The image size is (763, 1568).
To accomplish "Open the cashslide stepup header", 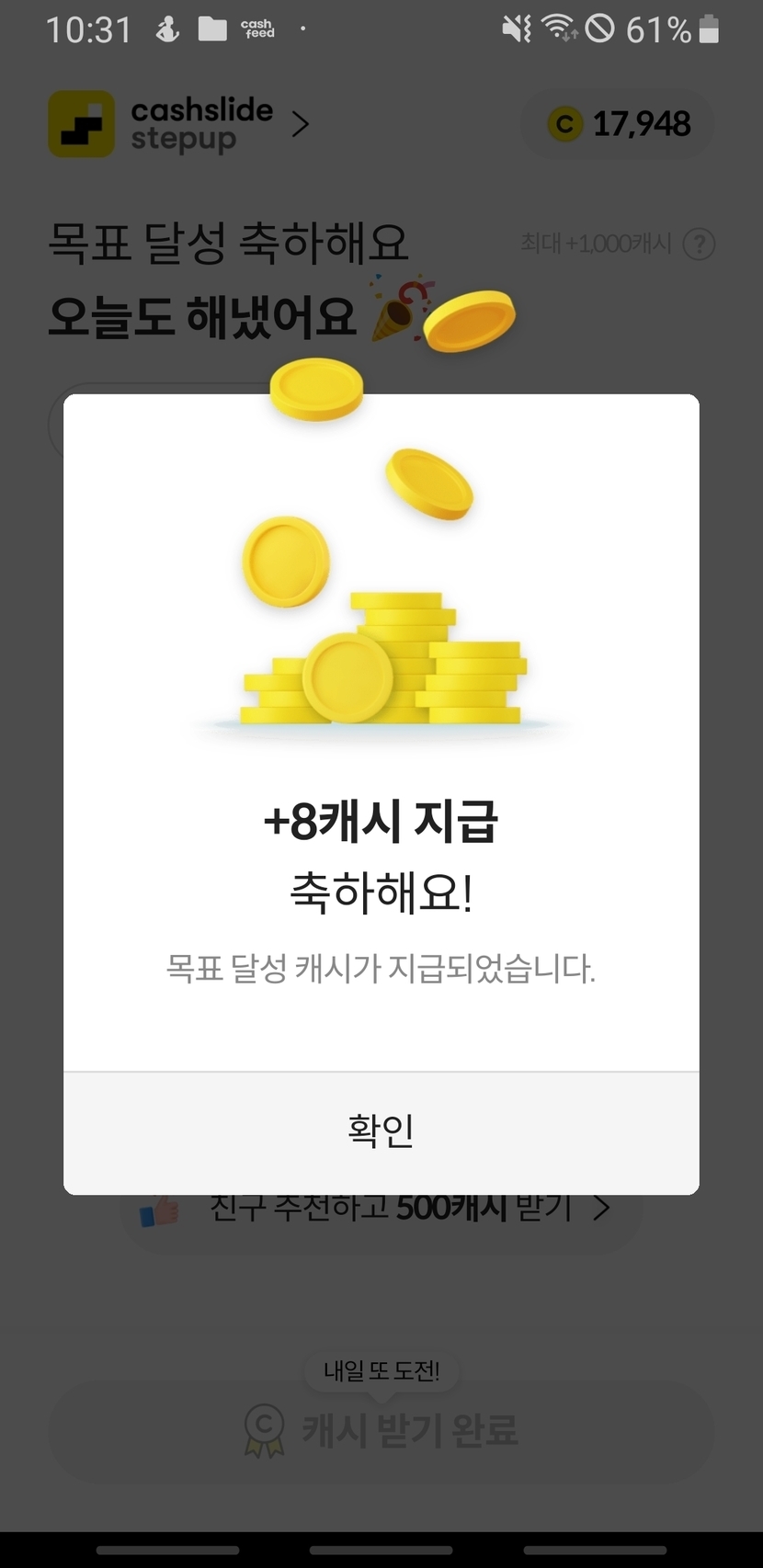I will point(179,124).
